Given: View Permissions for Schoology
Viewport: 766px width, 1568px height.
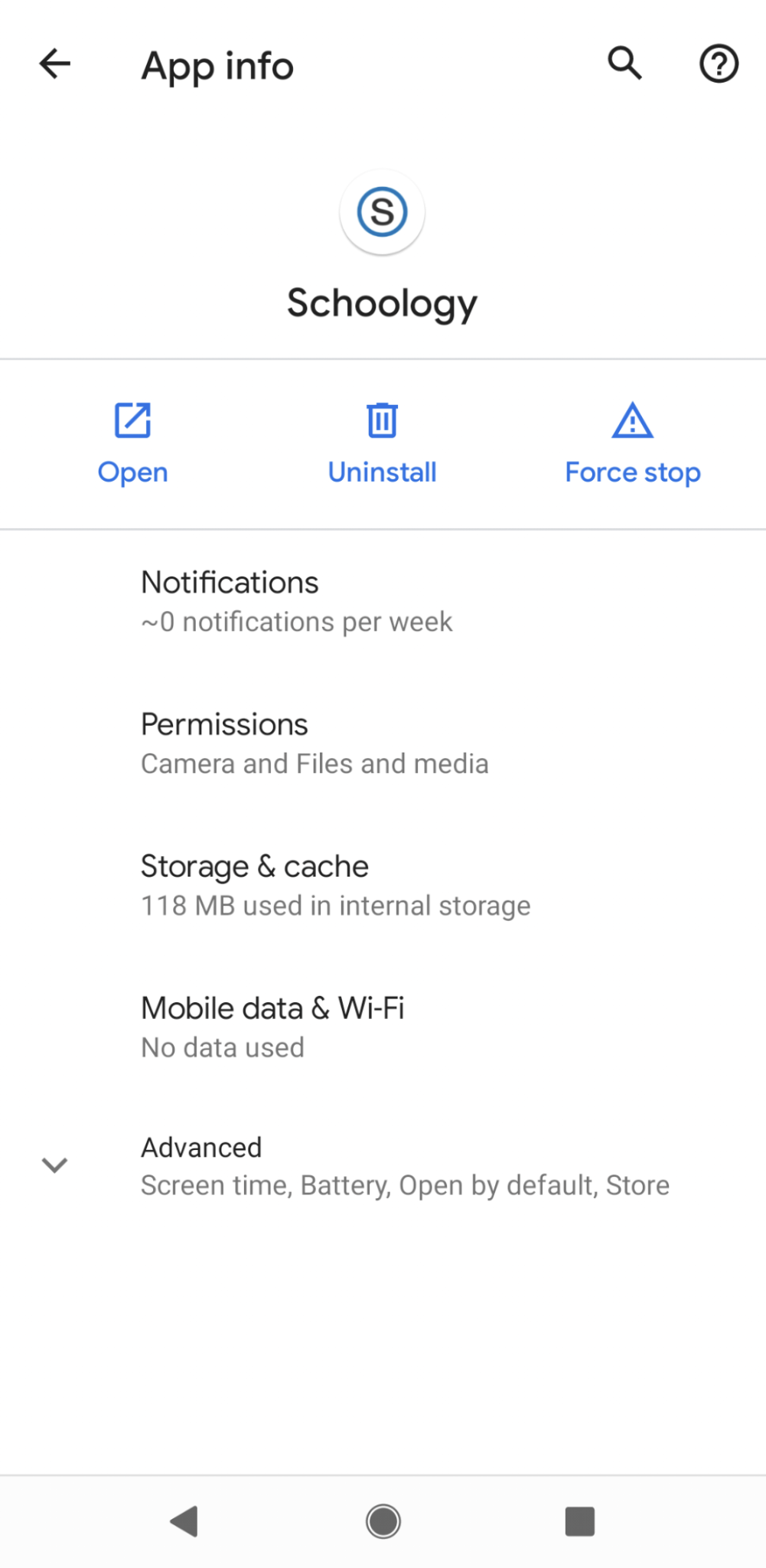Looking at the screenshot, I should coord(383,743).
